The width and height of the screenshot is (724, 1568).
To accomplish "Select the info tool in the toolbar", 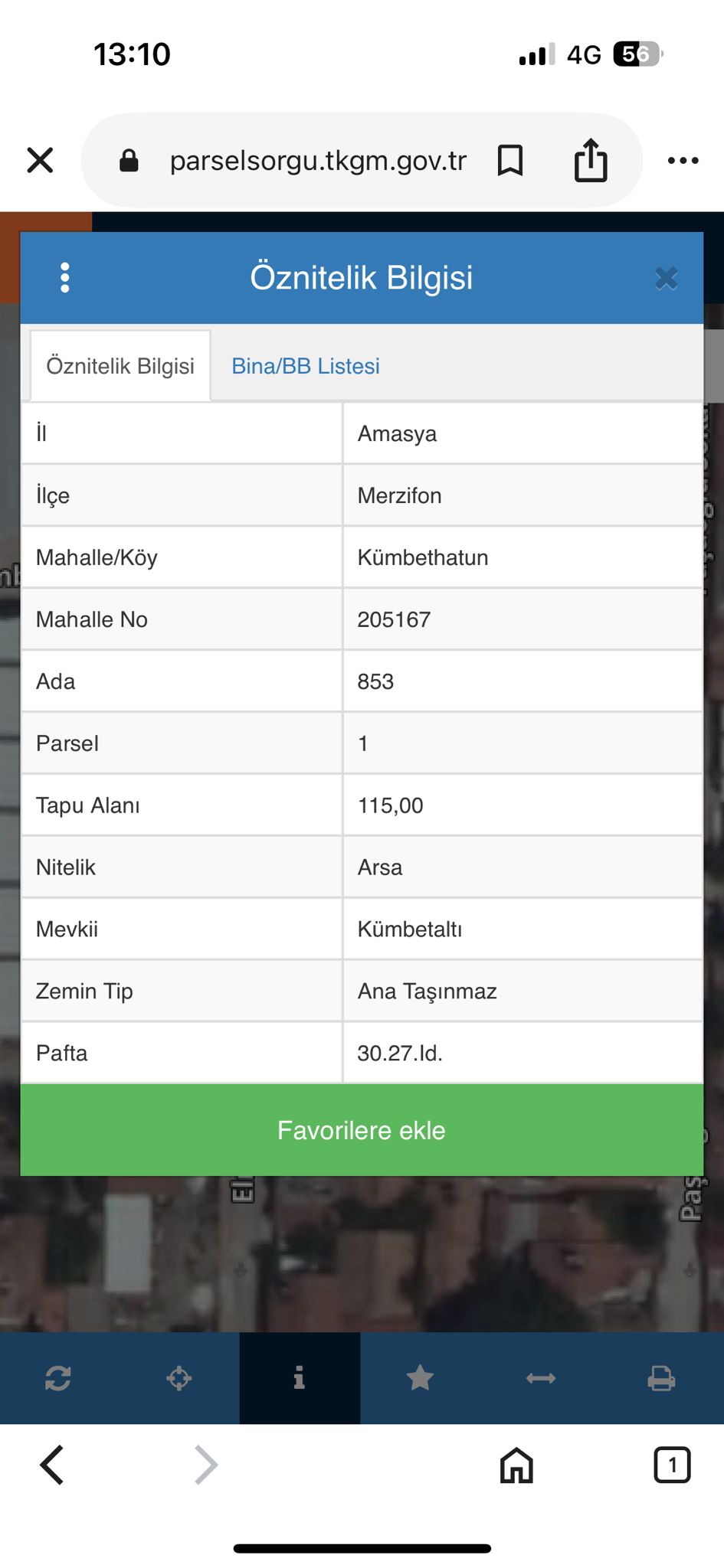I will pyautogui.click(x=300, y=1379).
